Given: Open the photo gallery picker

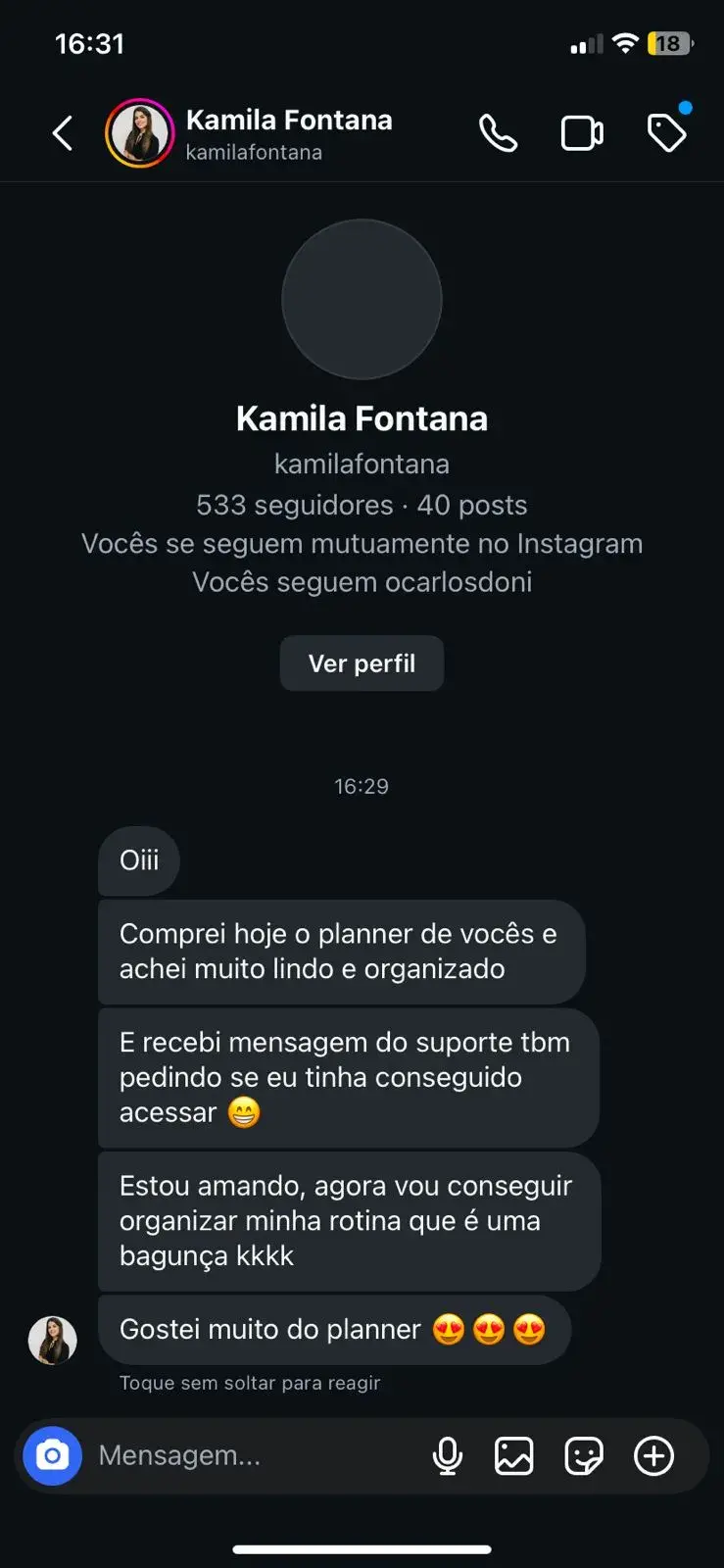Looking at the screenshot, I should tap(514, 1456).
